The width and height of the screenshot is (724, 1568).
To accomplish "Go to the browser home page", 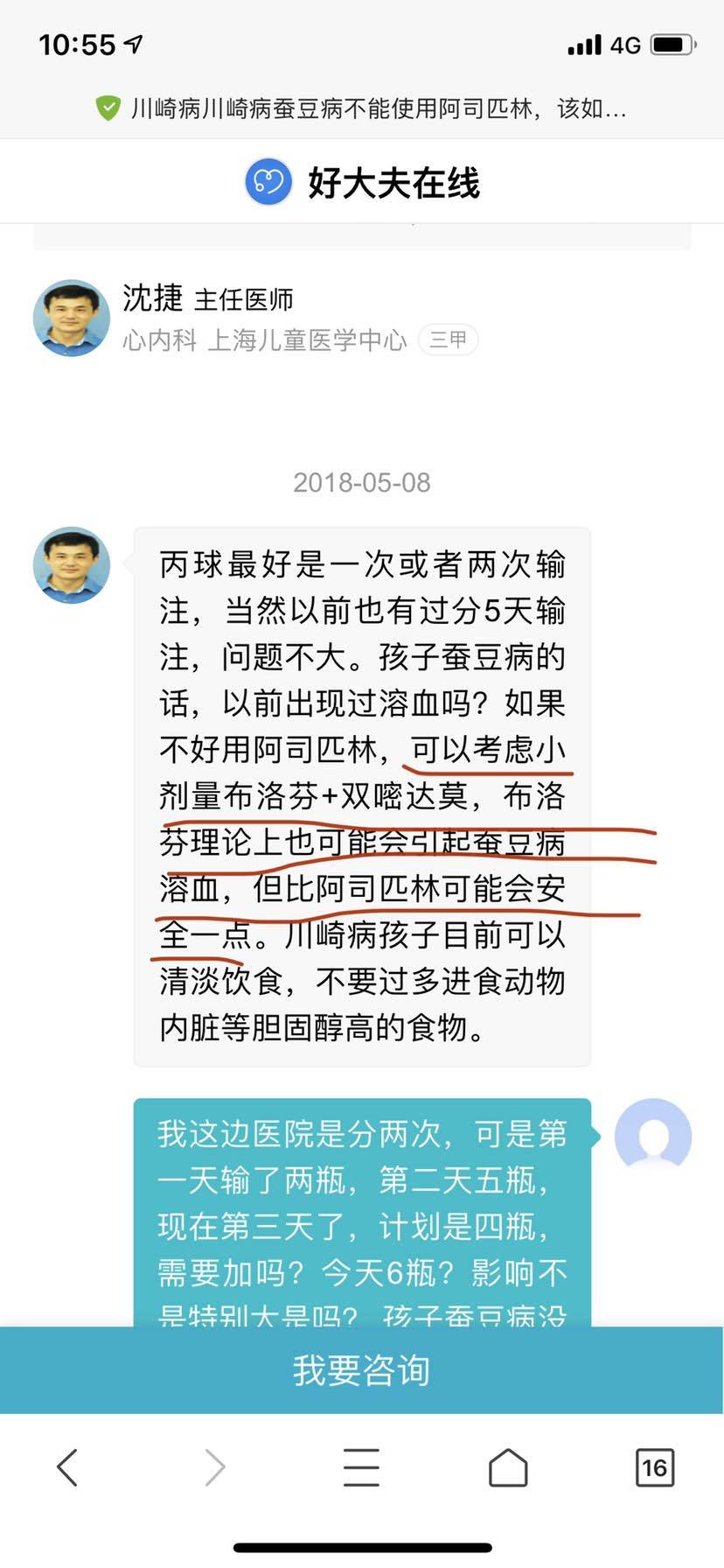I will 508,1467.
